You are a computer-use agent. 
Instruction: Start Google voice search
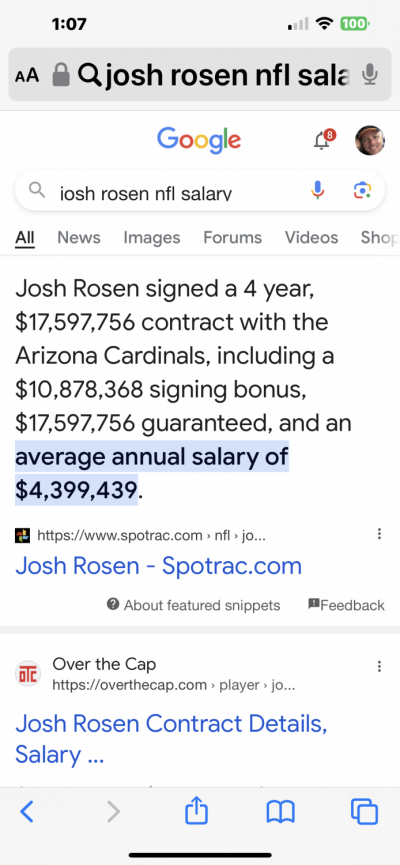[317, 191]
